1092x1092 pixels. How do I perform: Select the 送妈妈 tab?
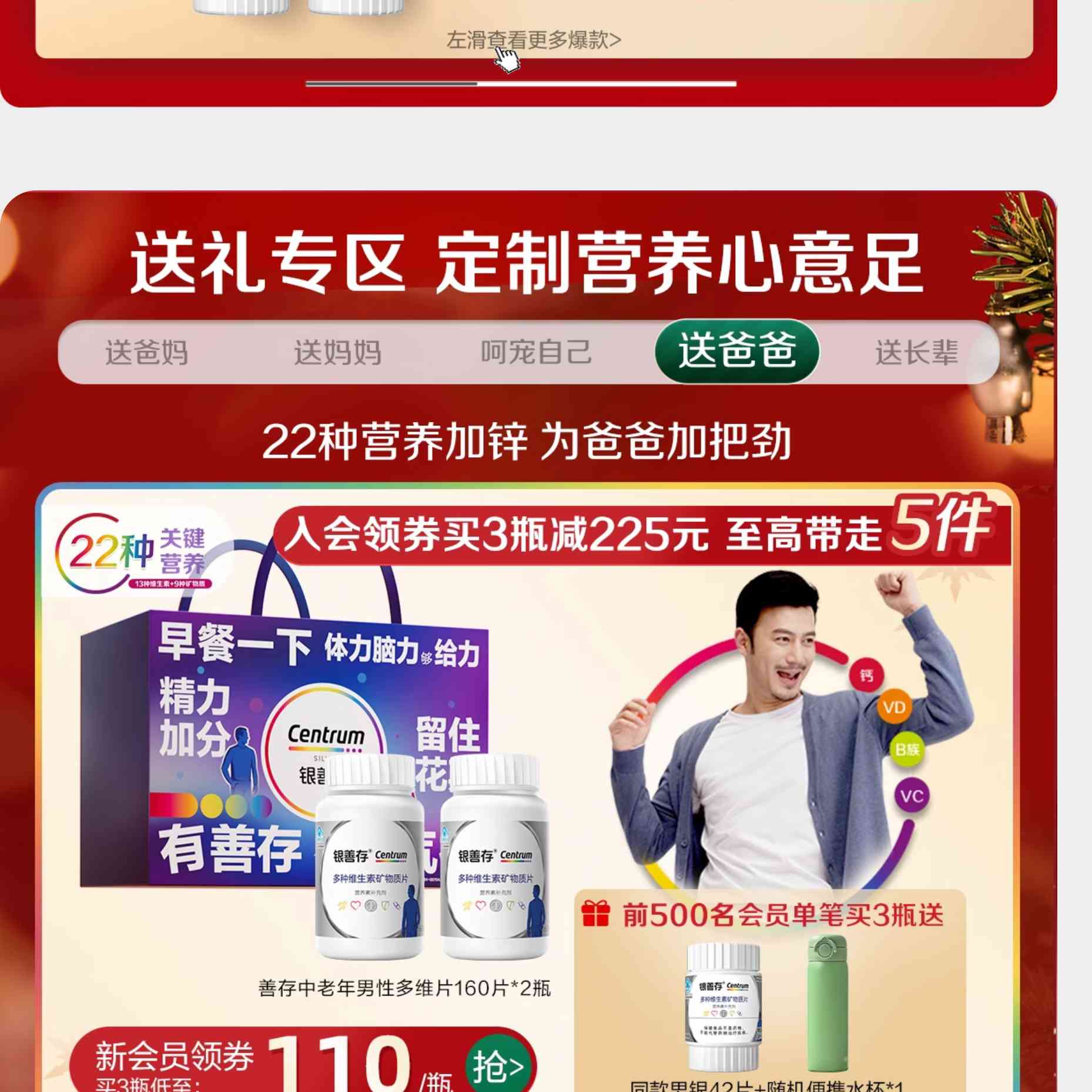[337, 353]
